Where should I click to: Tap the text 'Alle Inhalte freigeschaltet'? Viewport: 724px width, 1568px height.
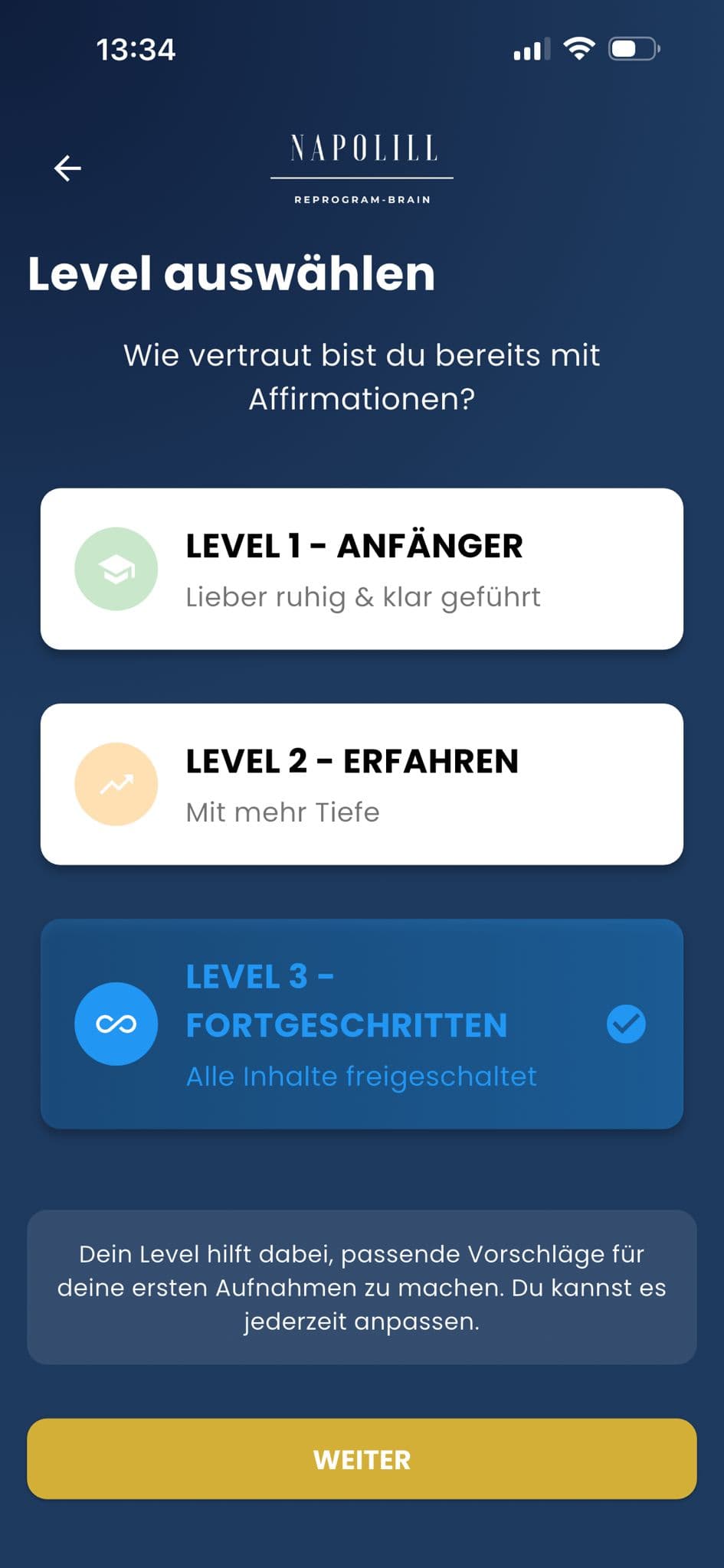point(362,1076)
